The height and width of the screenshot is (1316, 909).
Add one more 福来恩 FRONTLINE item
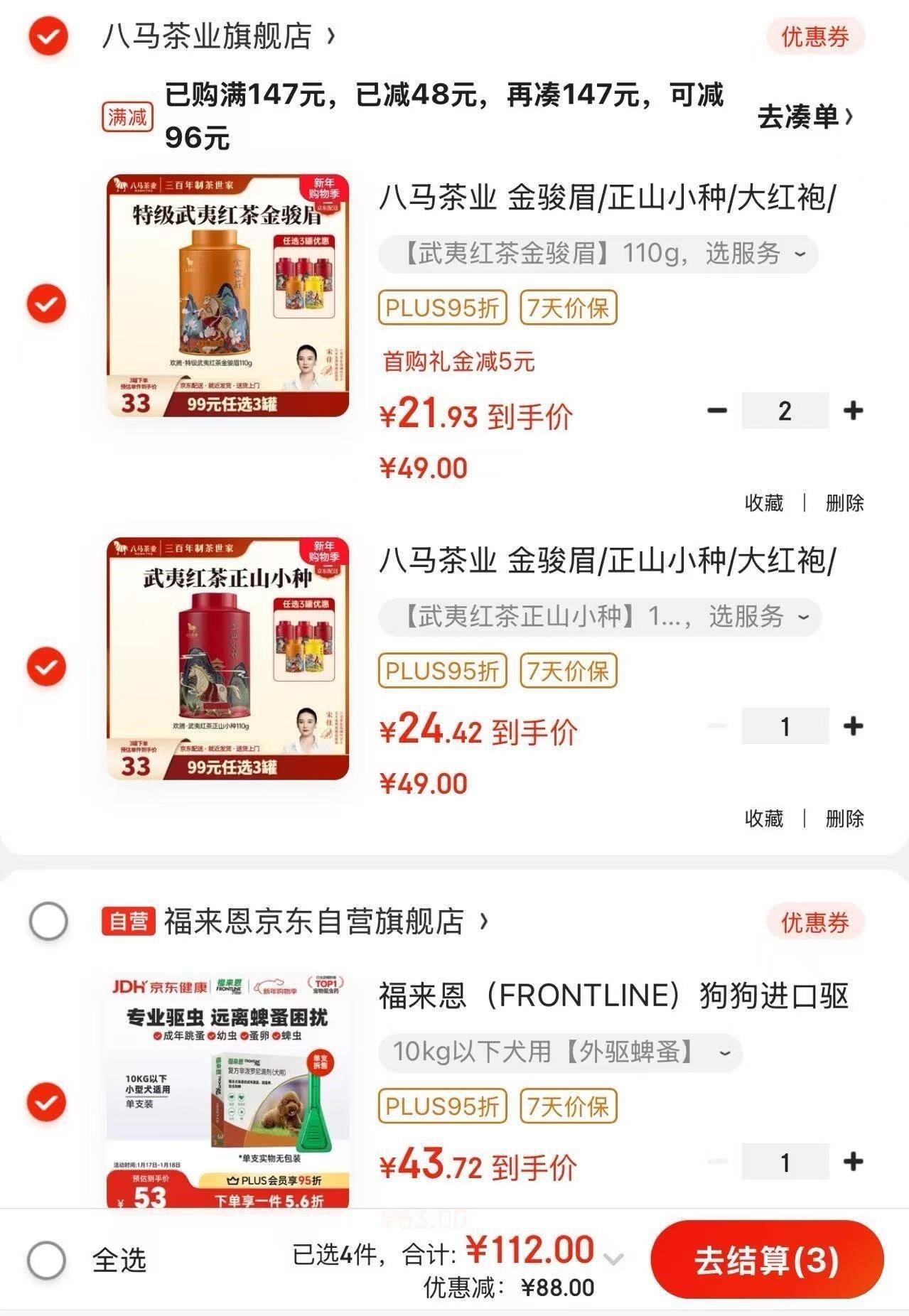click(853, 1162)
